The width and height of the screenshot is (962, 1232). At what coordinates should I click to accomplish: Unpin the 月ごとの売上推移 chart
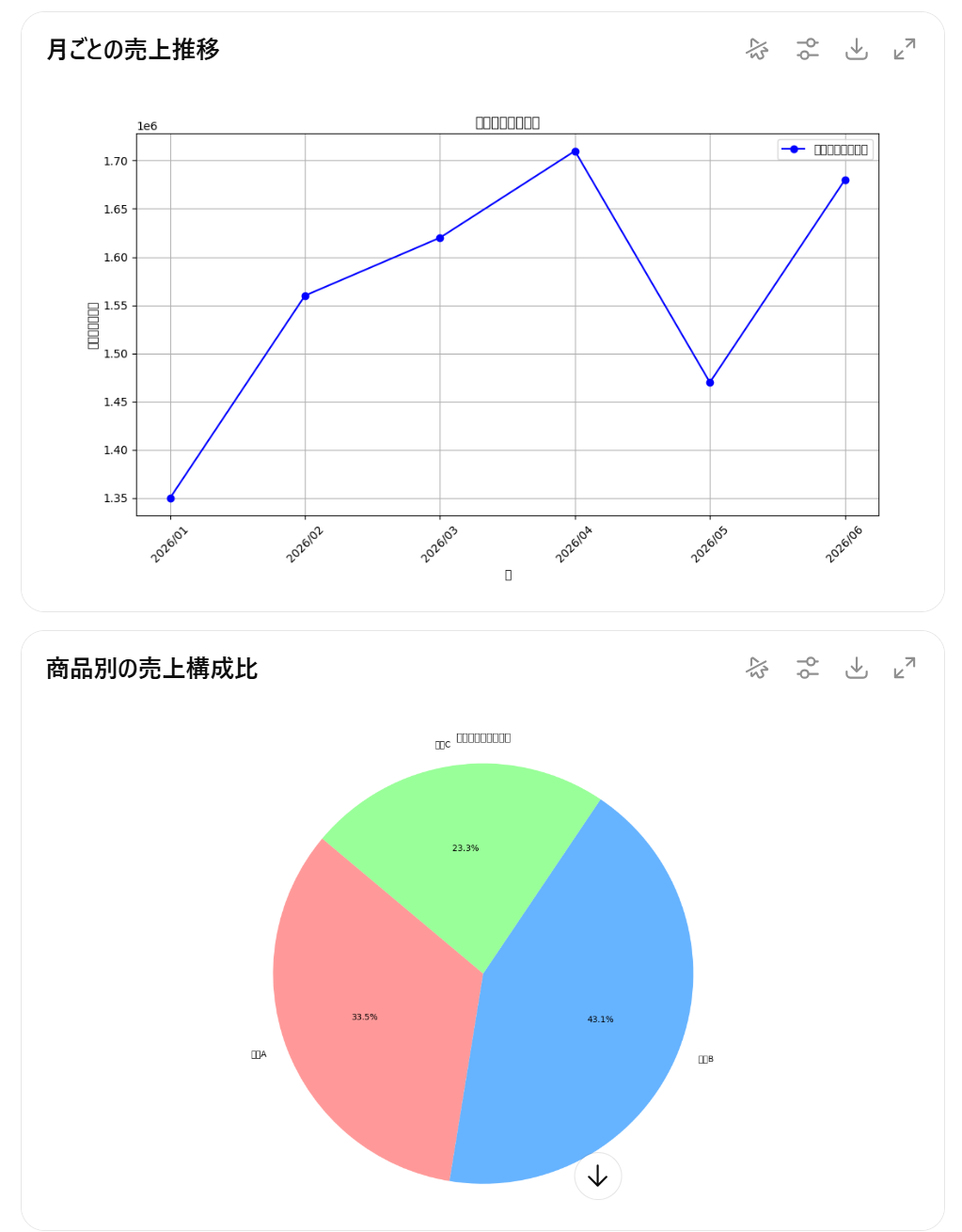click(757, 49)
